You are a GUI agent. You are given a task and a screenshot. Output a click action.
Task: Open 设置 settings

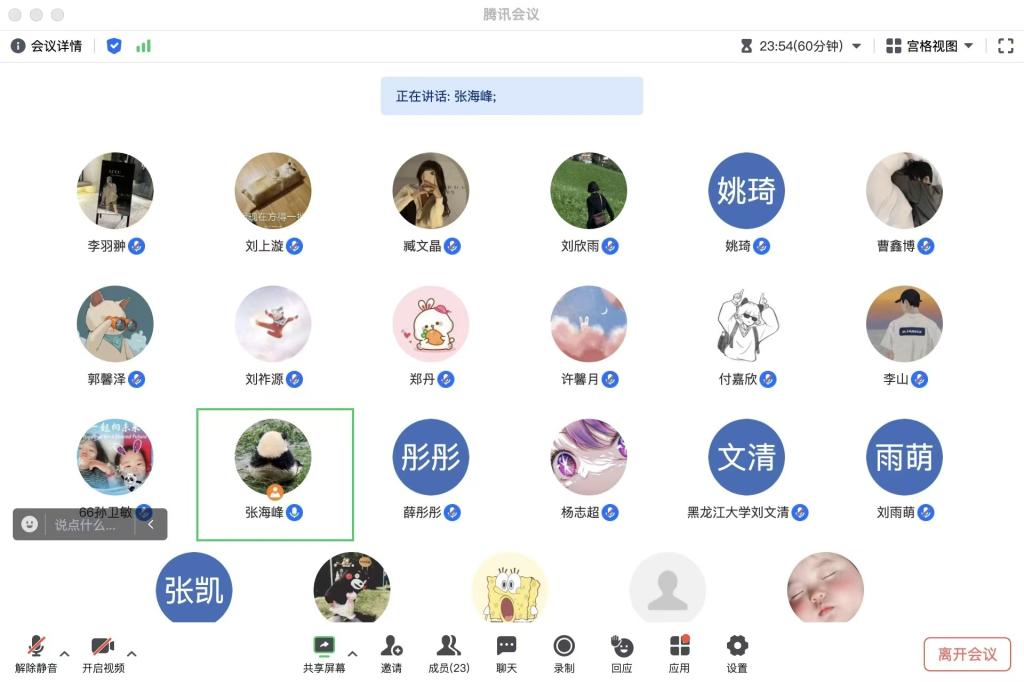[737, 654]
